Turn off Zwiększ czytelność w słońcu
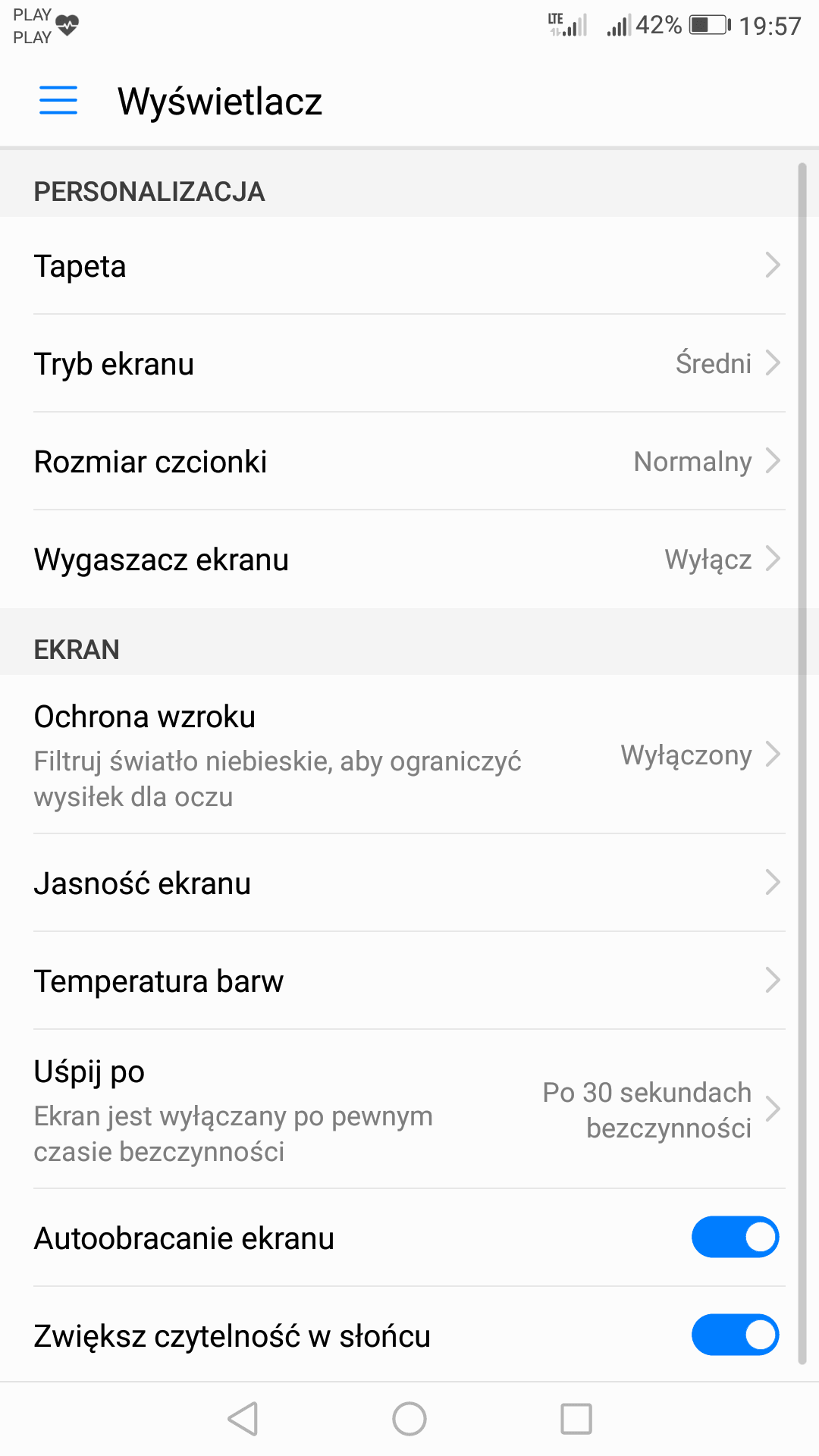Viewport: 819px width, 1456px height. point(735,1335)
